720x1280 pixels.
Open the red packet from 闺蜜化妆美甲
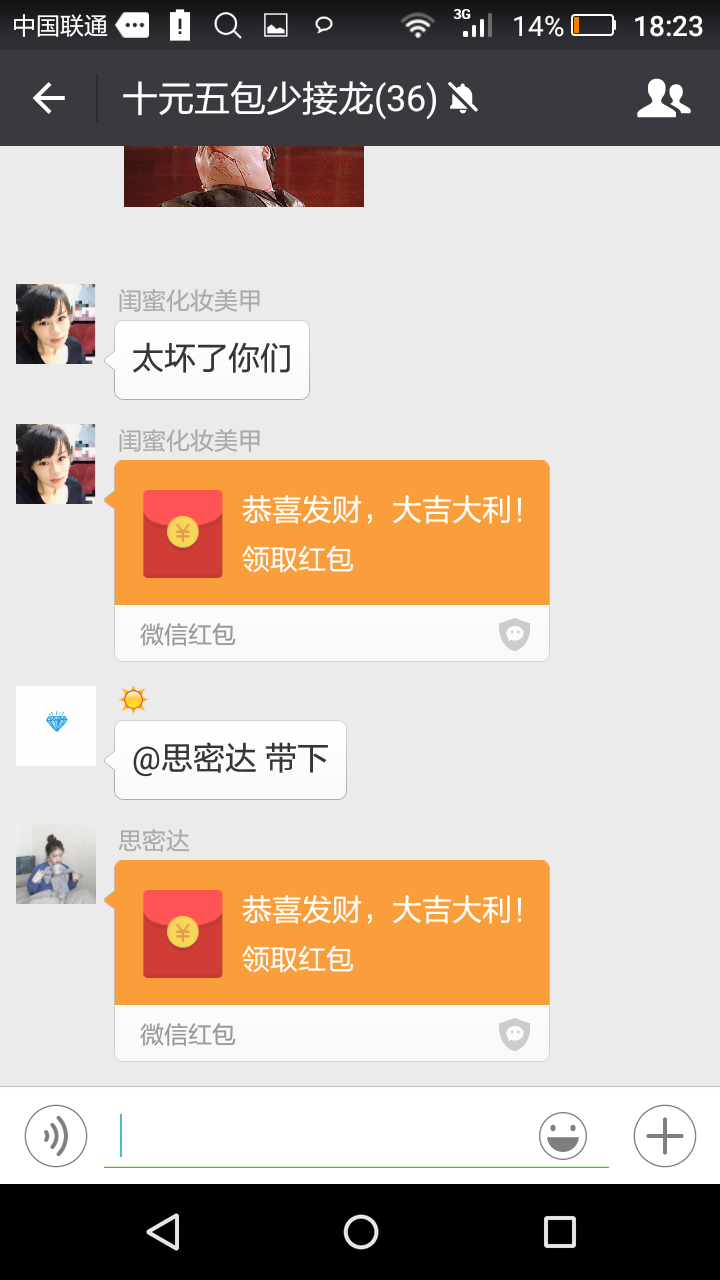coord(332,533)
